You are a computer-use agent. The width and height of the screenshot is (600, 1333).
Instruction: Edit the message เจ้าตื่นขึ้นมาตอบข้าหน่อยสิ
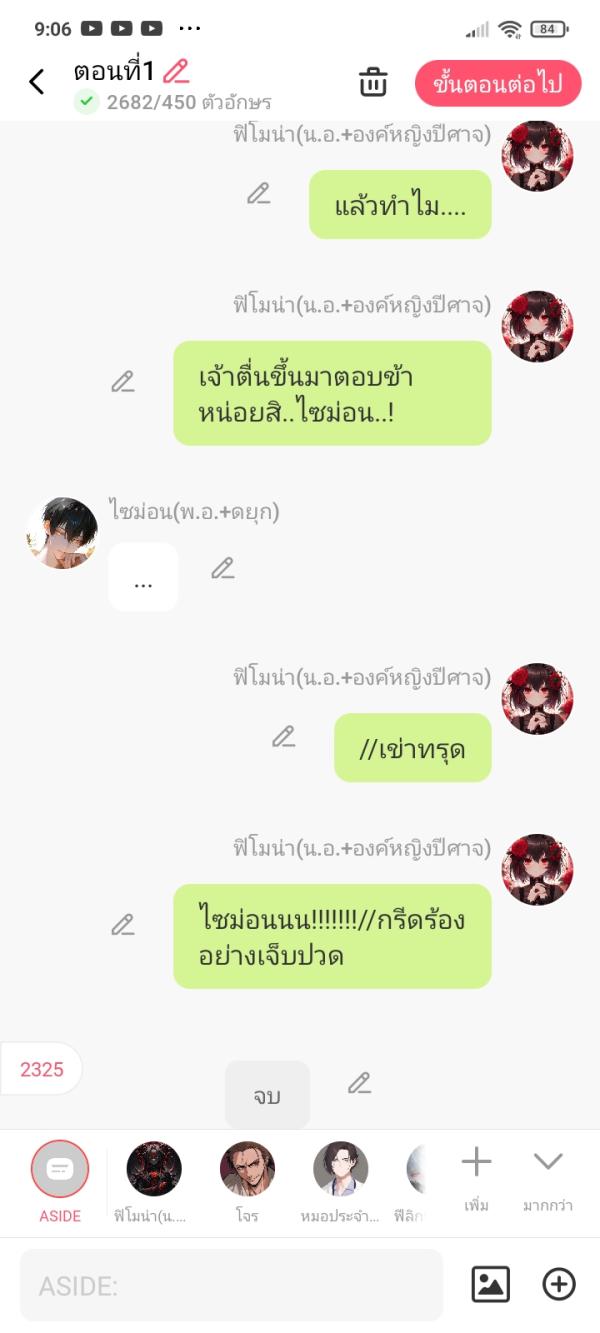click(x=123, y=382)
